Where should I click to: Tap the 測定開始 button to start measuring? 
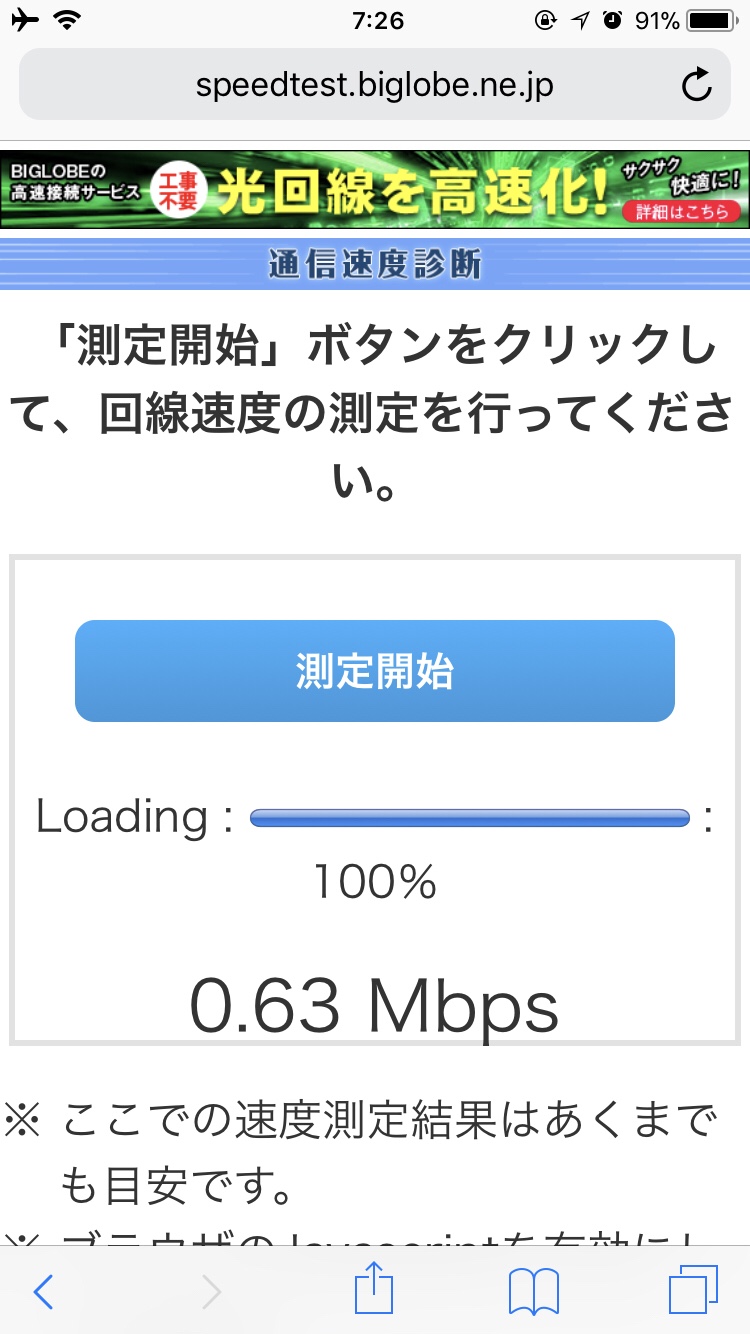click(375, 671)
